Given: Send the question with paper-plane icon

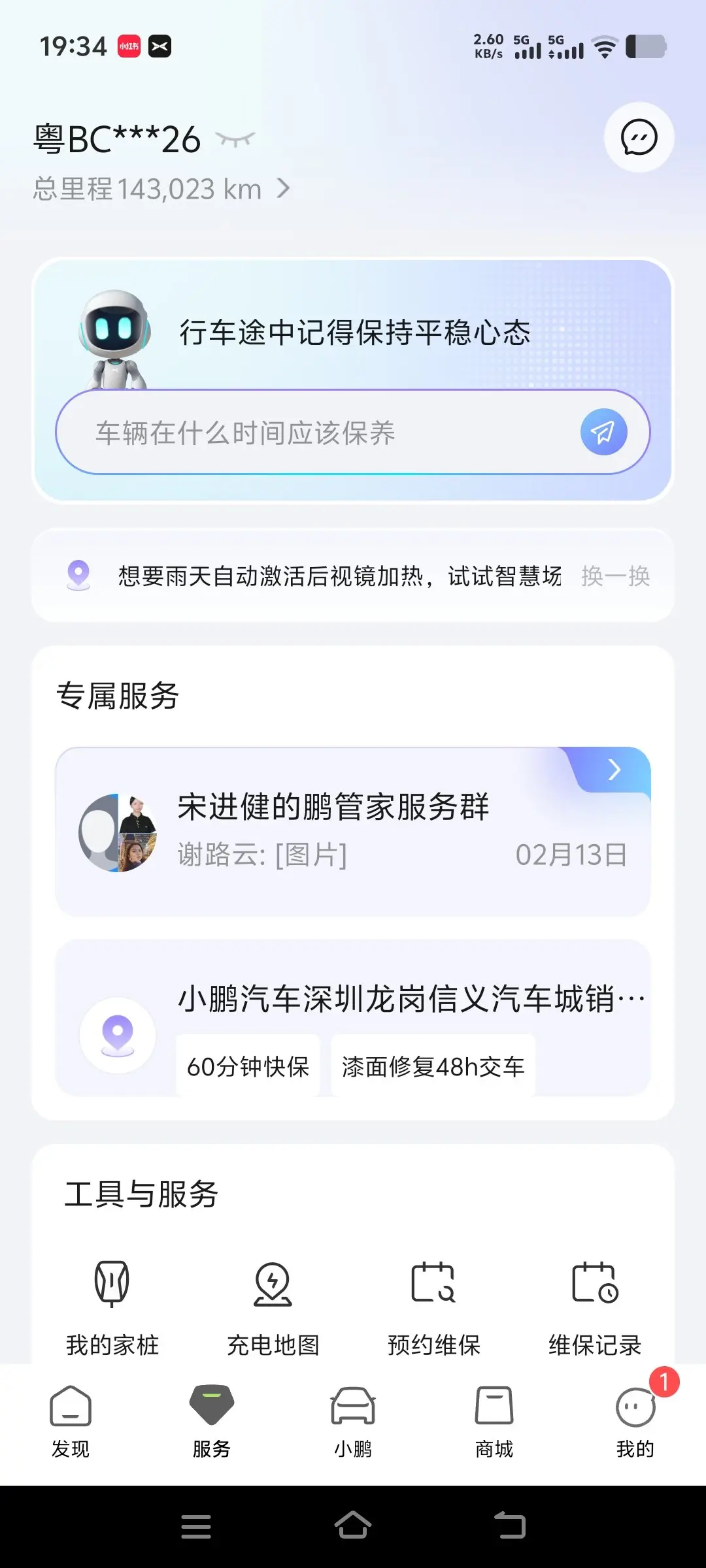Looking at the screenshot, I should click(x=603, y=432).
